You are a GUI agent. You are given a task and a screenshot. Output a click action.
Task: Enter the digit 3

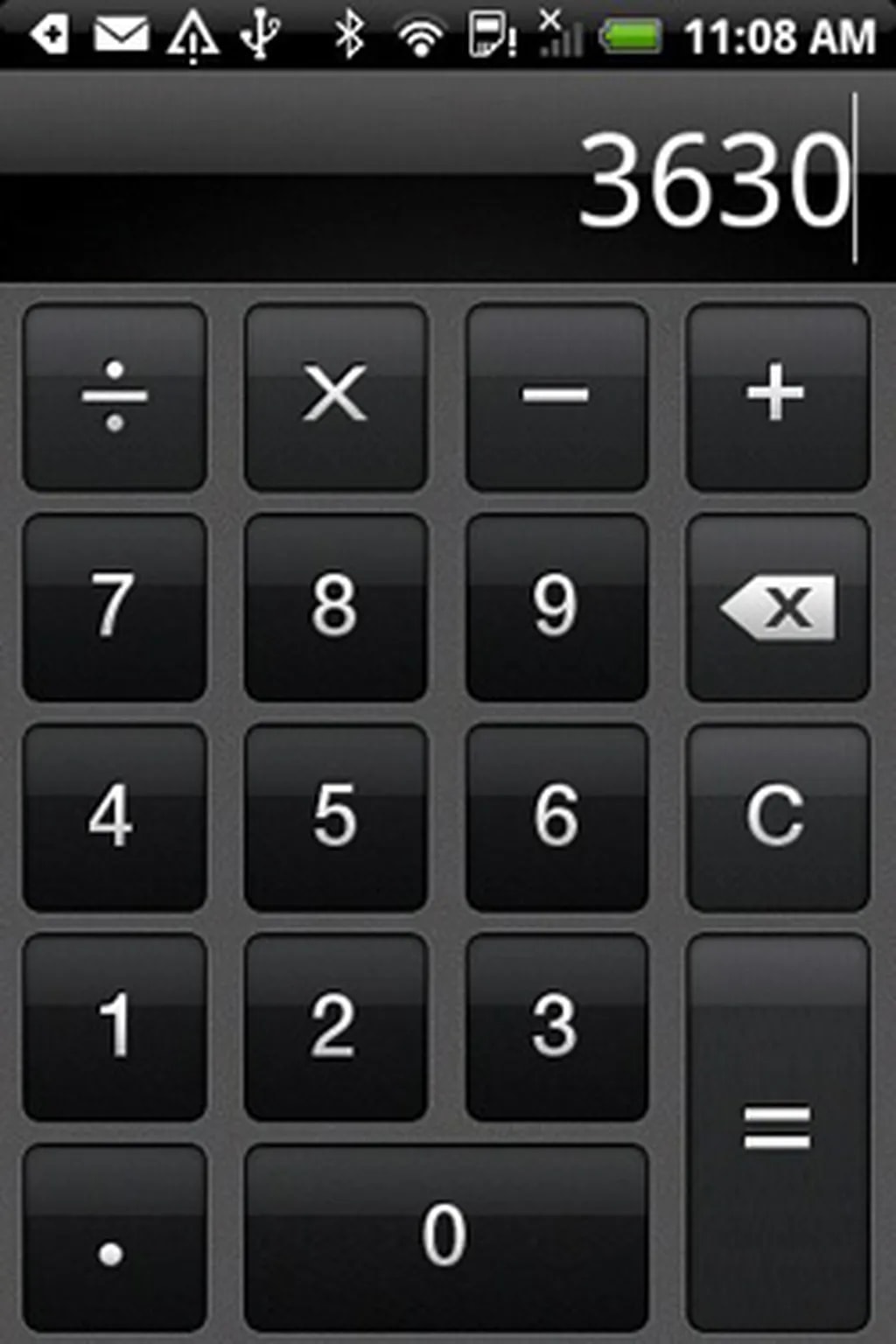point(556,1026)
